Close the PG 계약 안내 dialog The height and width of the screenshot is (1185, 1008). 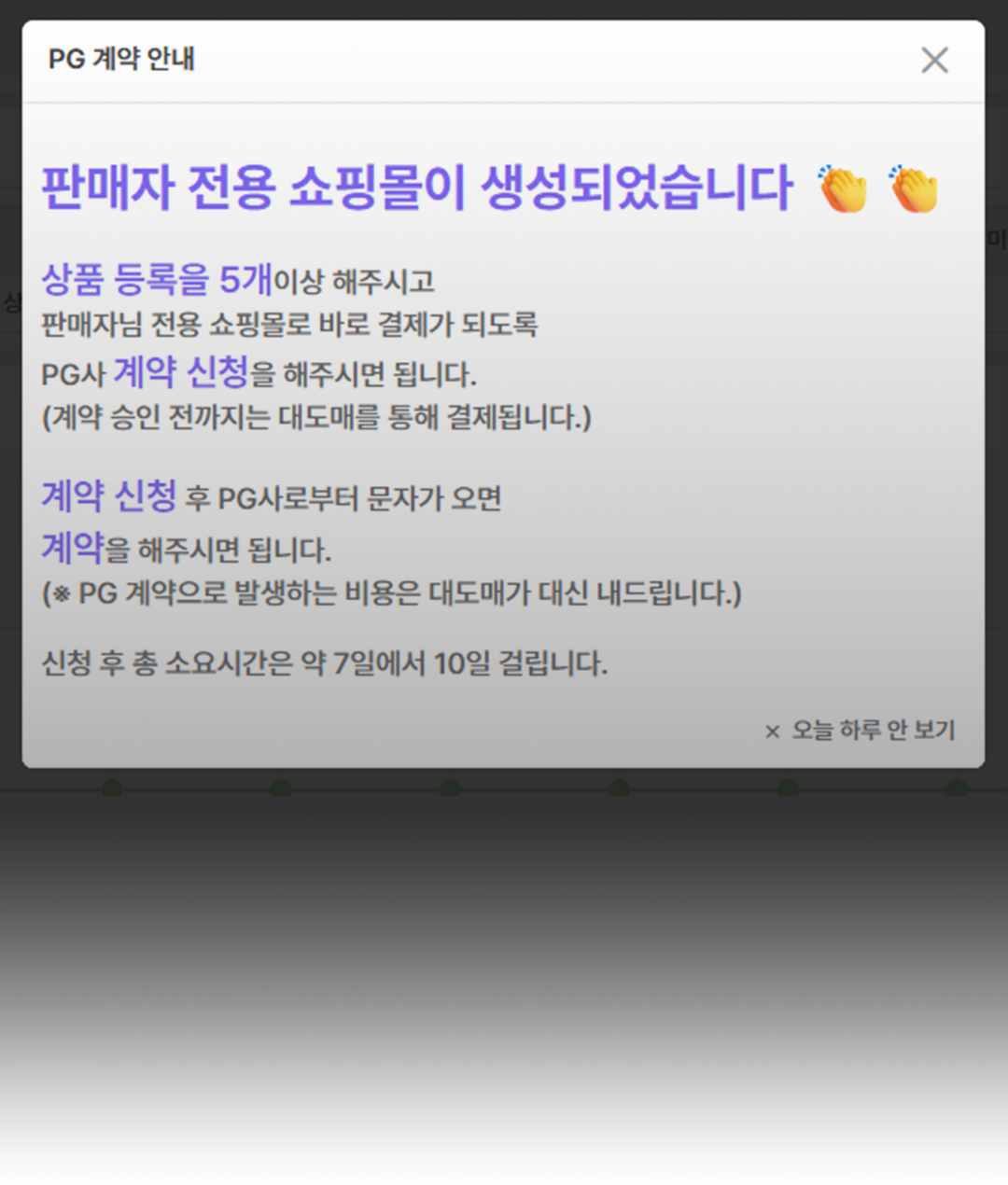tap(934, 61)
